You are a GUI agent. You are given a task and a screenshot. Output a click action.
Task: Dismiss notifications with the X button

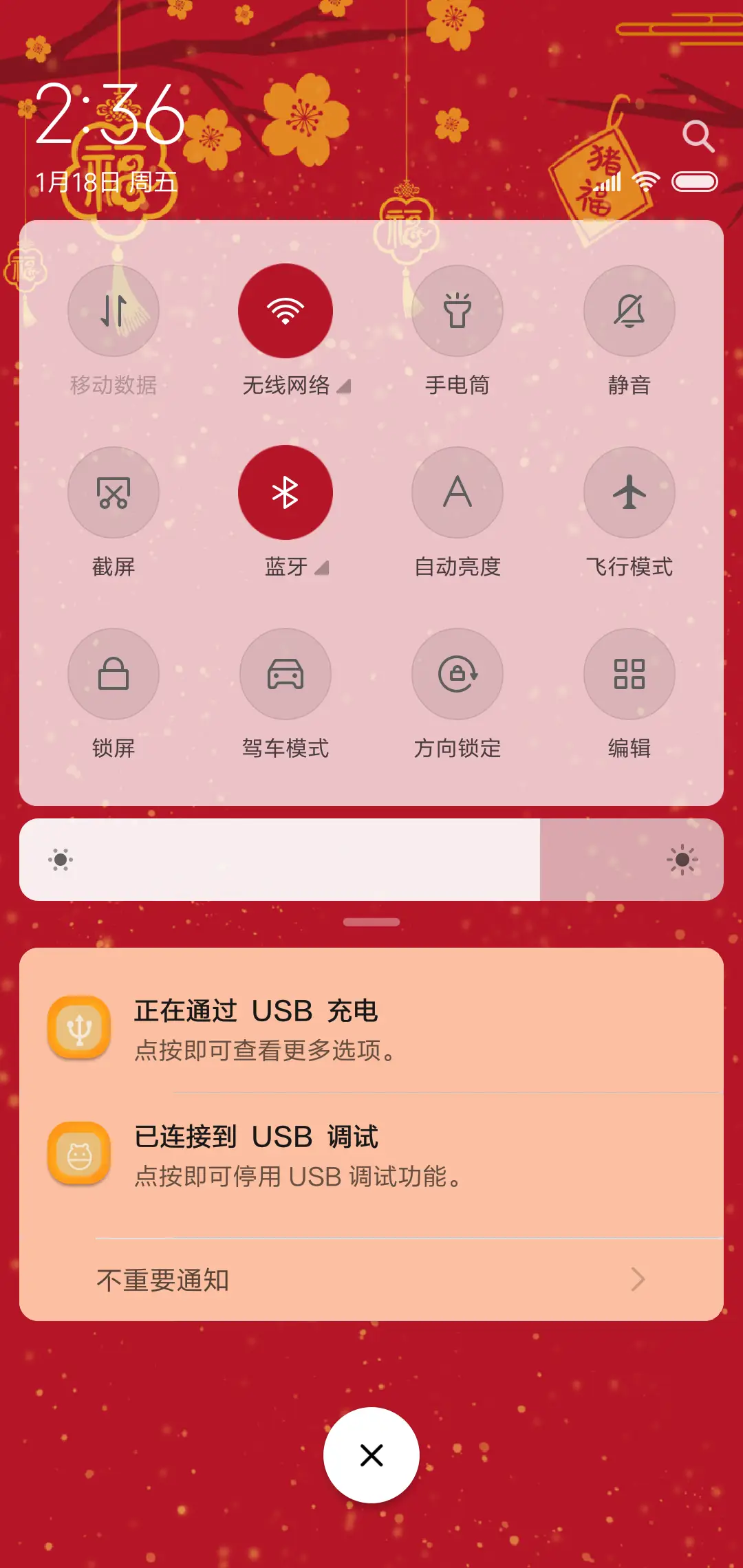click(x=371, y=1455)
